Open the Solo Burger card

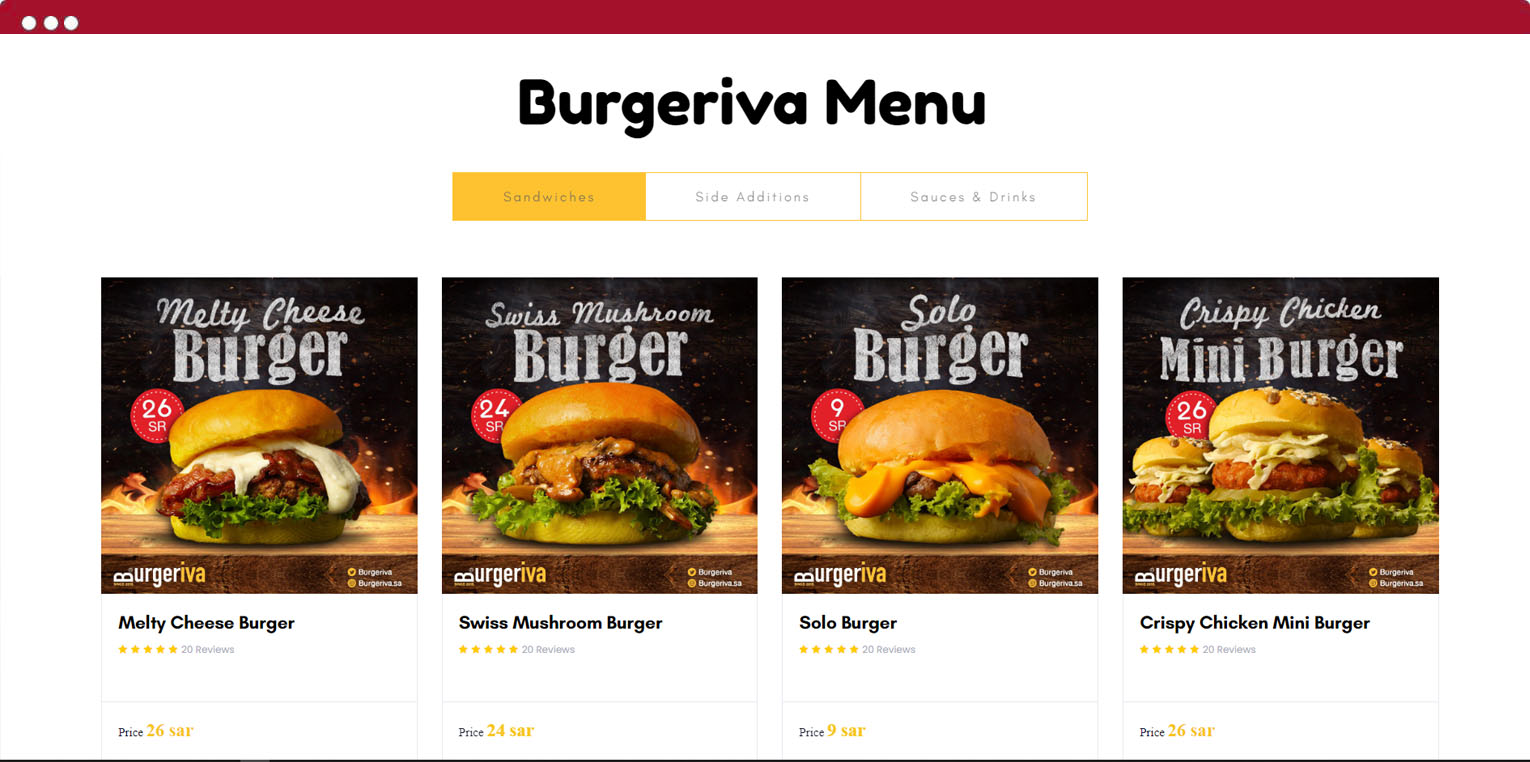[x=847, y=623]
